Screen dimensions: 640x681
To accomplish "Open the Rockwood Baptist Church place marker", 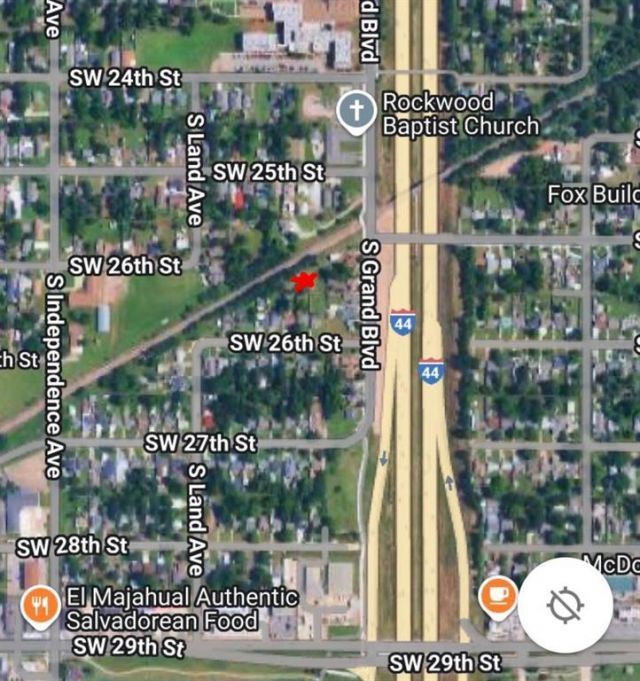I will click(353, 112).
